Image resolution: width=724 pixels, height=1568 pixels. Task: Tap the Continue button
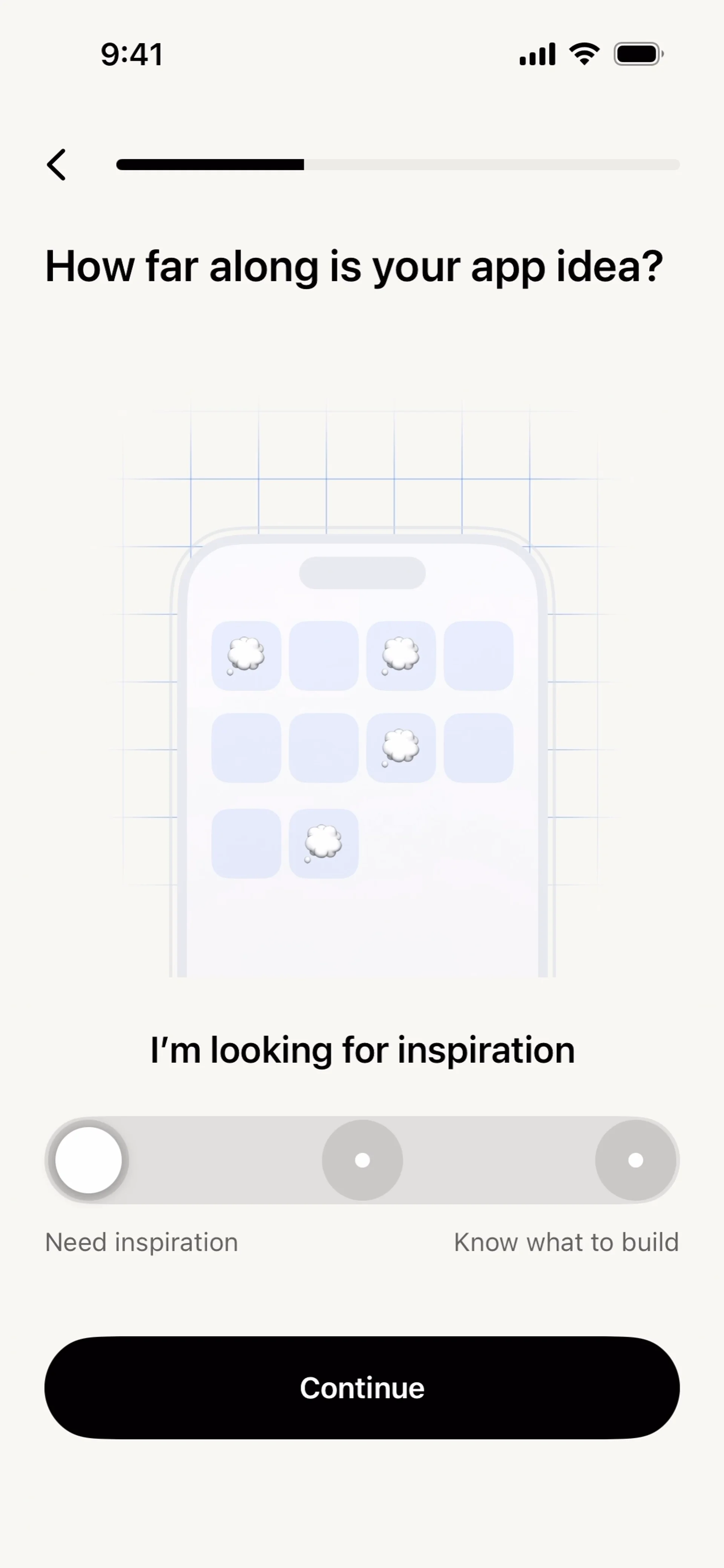point(362,1388)
